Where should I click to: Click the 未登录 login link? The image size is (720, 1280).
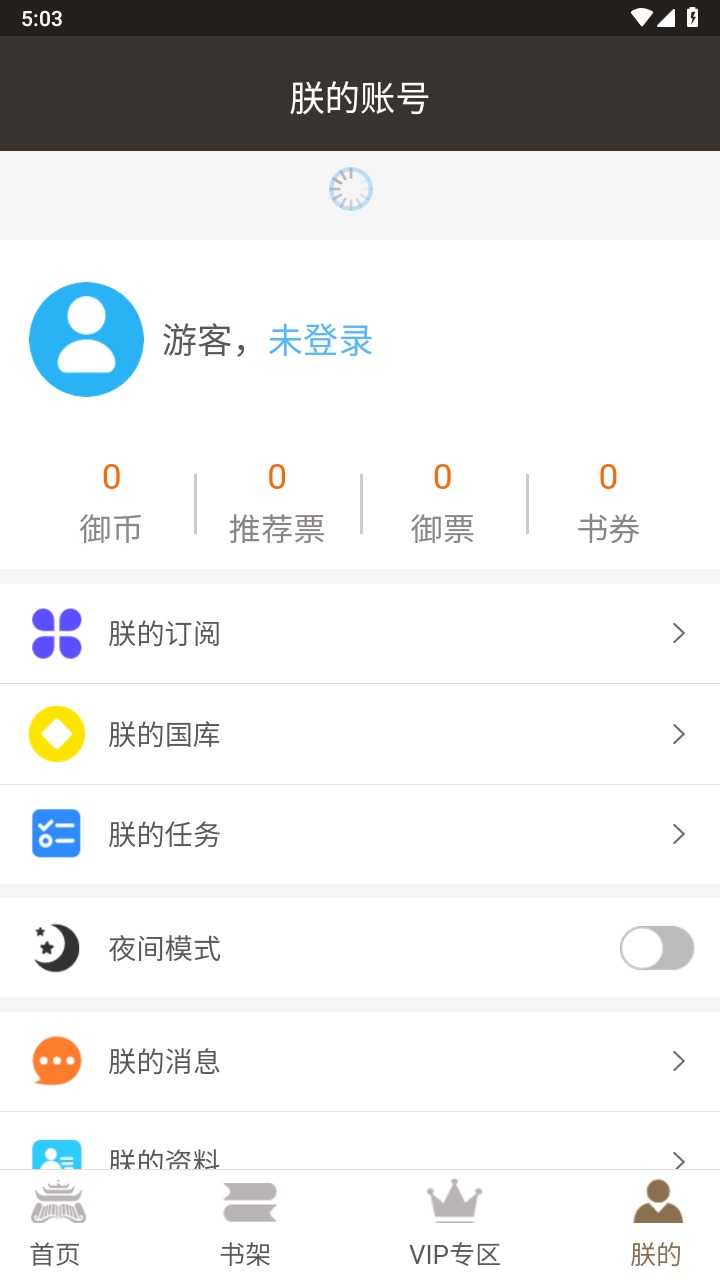[x=320, y=341]
